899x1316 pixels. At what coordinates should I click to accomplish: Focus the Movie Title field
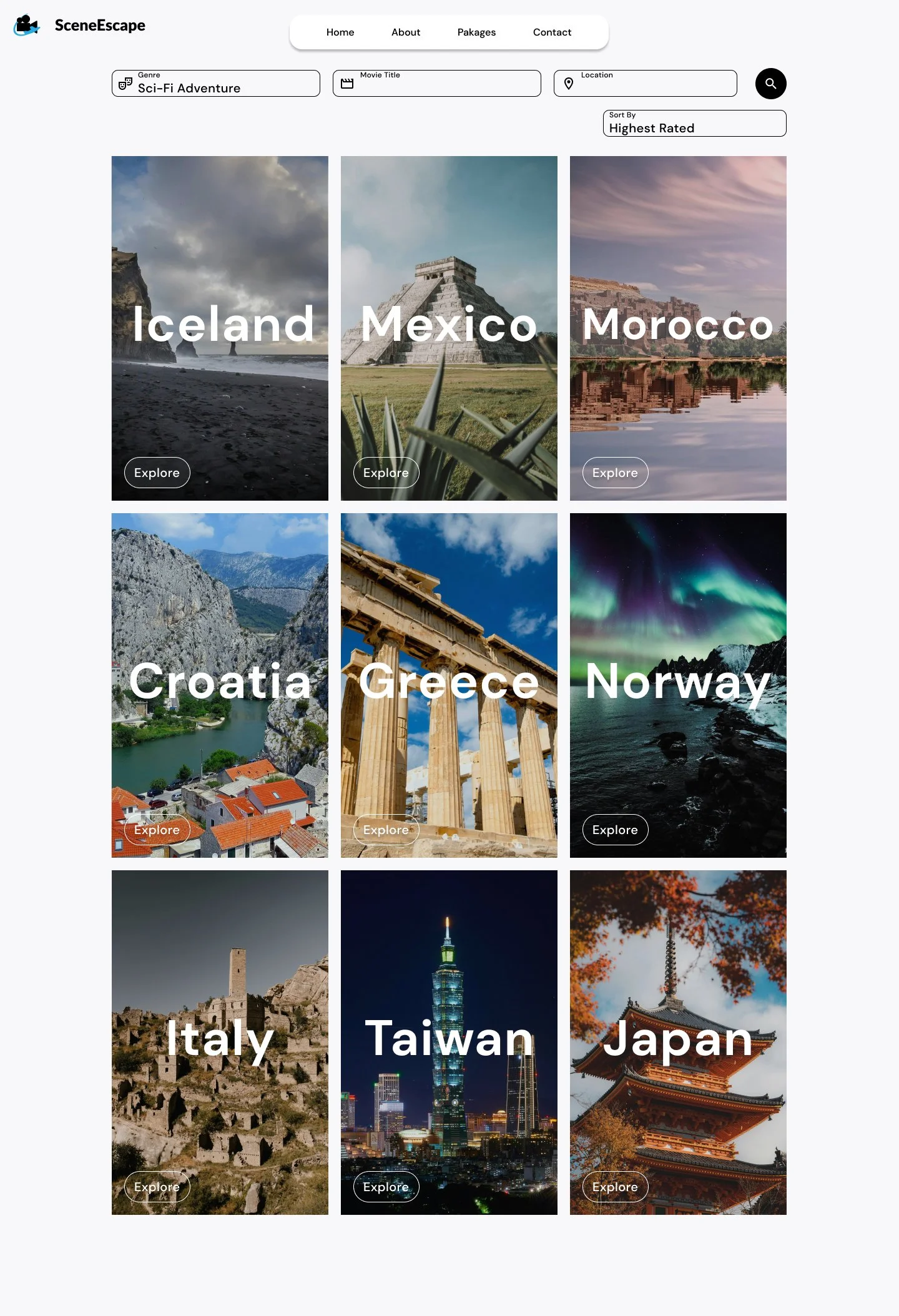click(x=437, y=84)
